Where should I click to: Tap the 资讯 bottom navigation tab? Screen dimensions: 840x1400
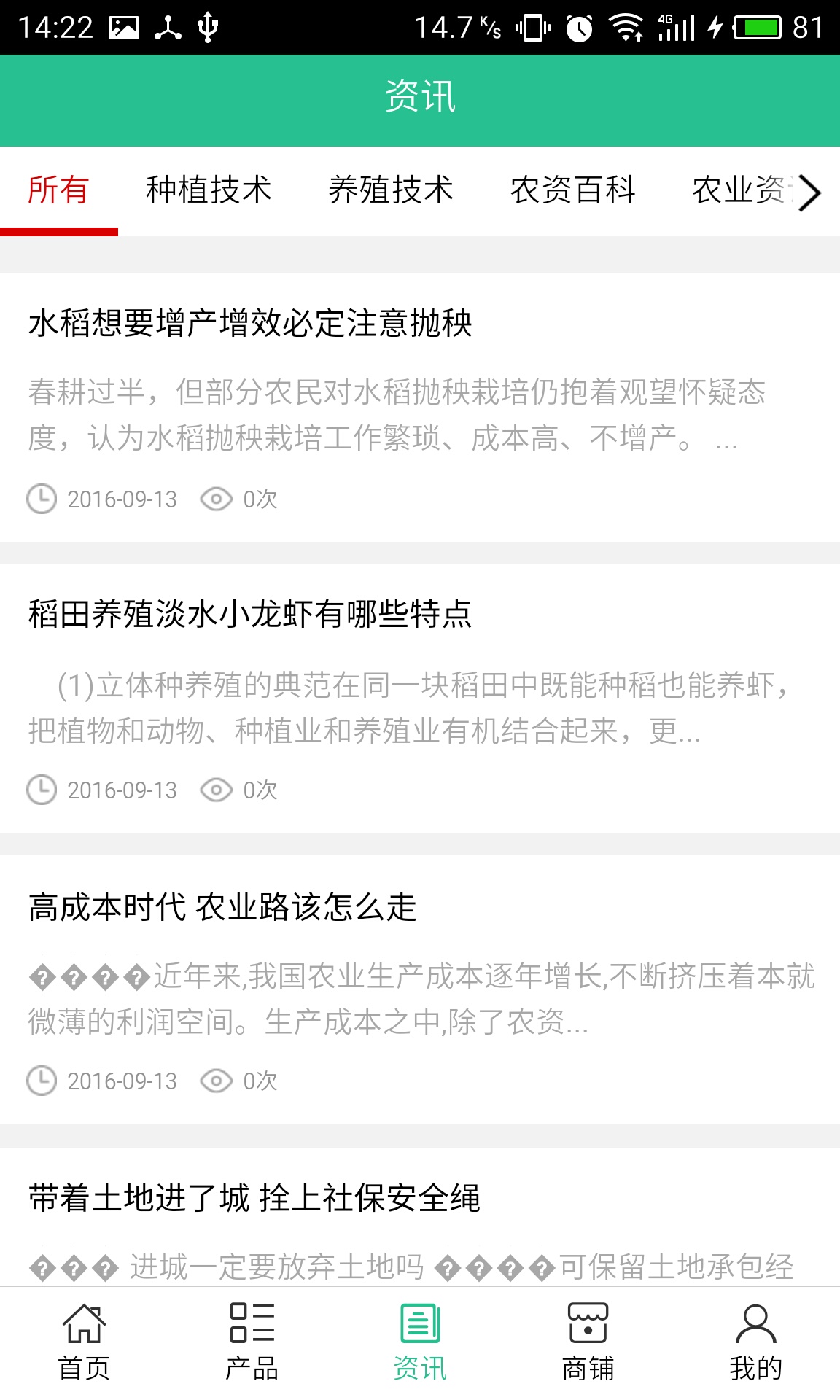420,1342
